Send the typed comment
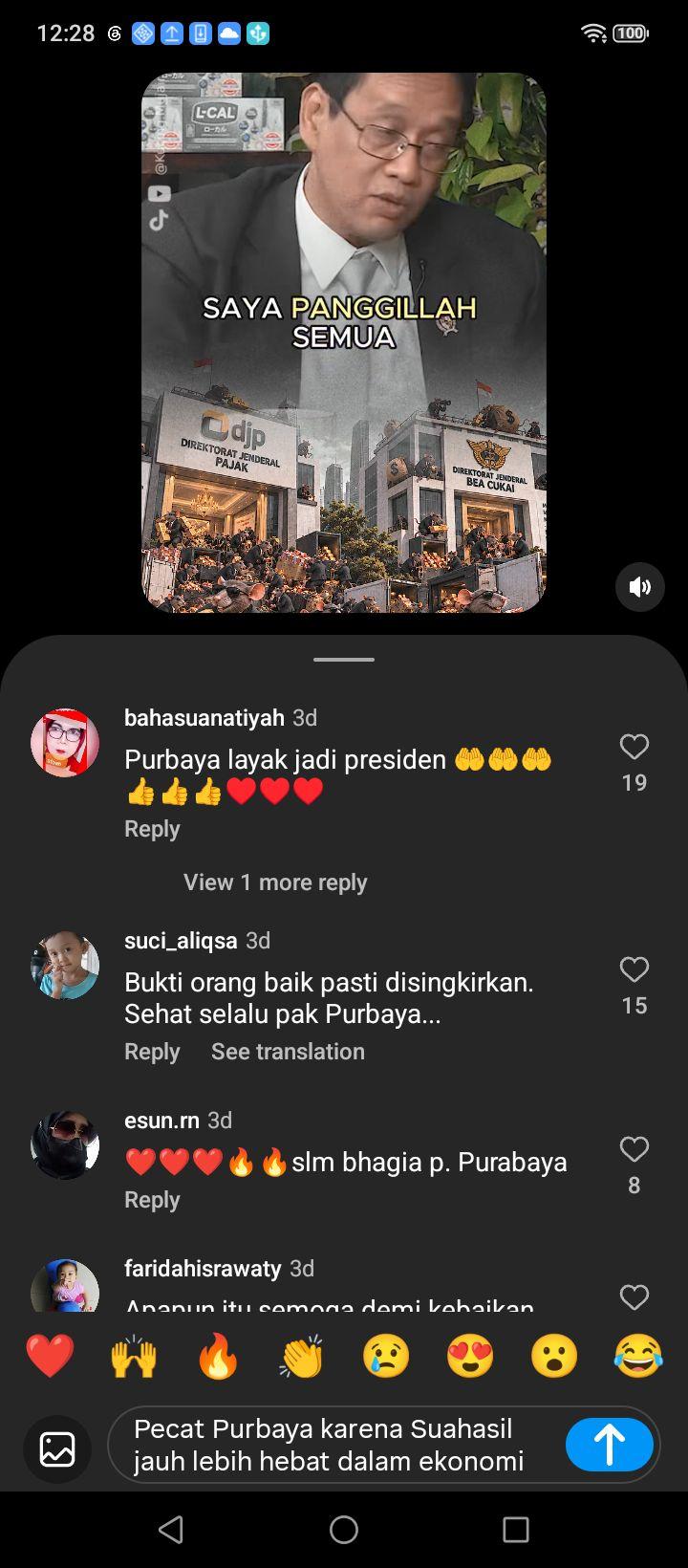The width and height of the screenshot is (688, 1568). point(610,1445)
